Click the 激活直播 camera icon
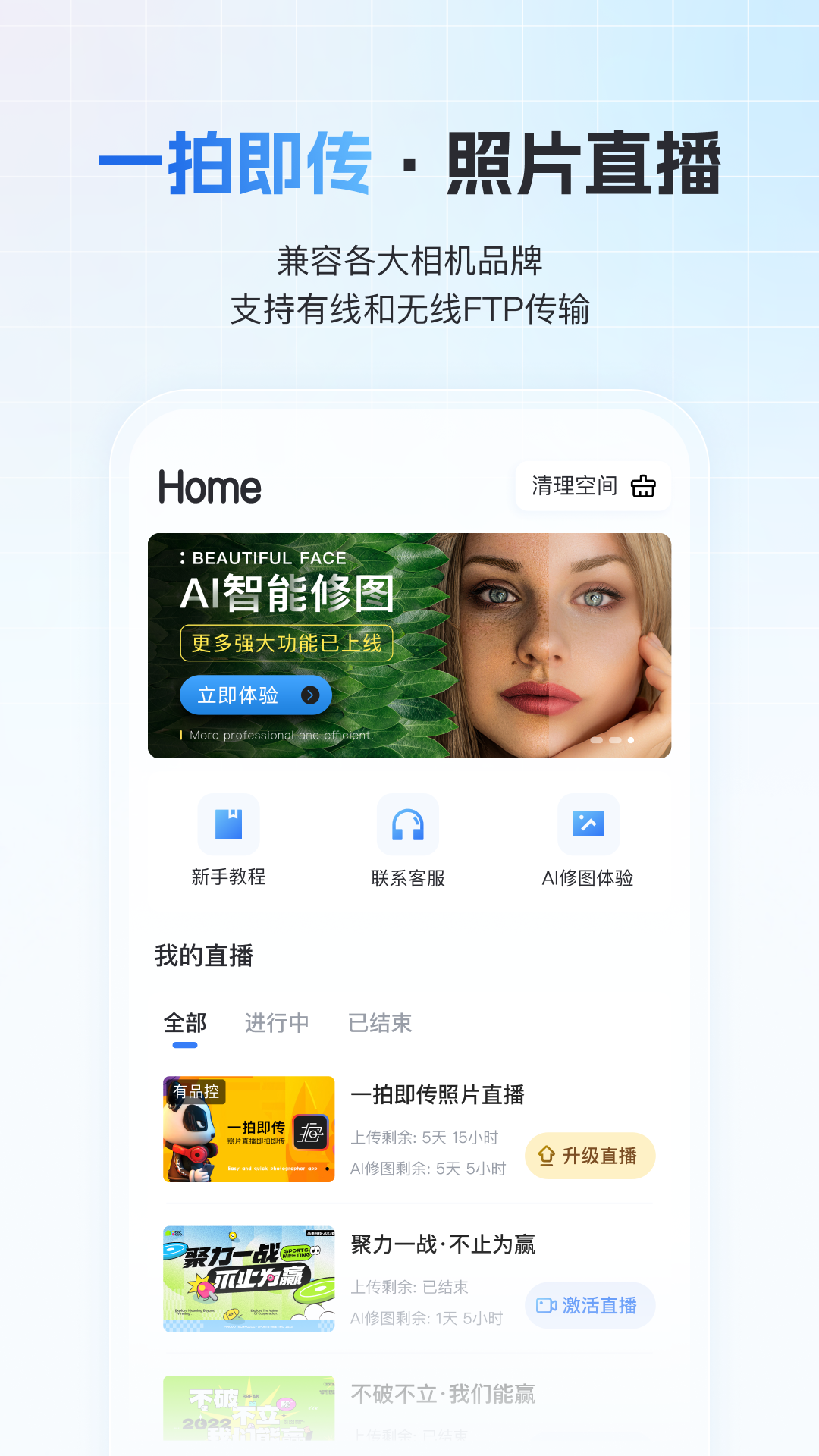Screen dimensions: 819x1456 [x=548, y=1304]
